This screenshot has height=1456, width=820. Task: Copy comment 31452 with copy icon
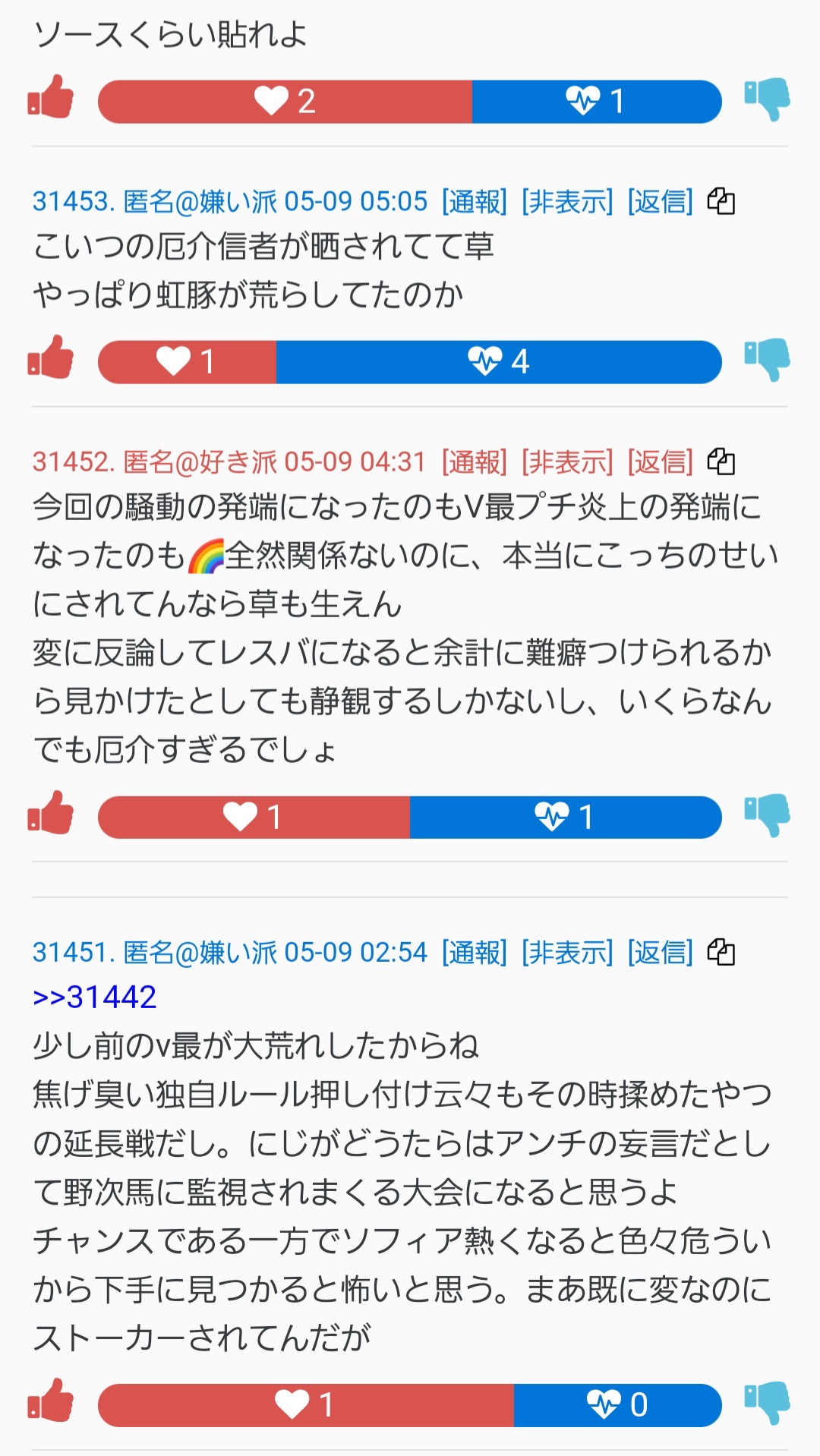click(x=721, y=462)
